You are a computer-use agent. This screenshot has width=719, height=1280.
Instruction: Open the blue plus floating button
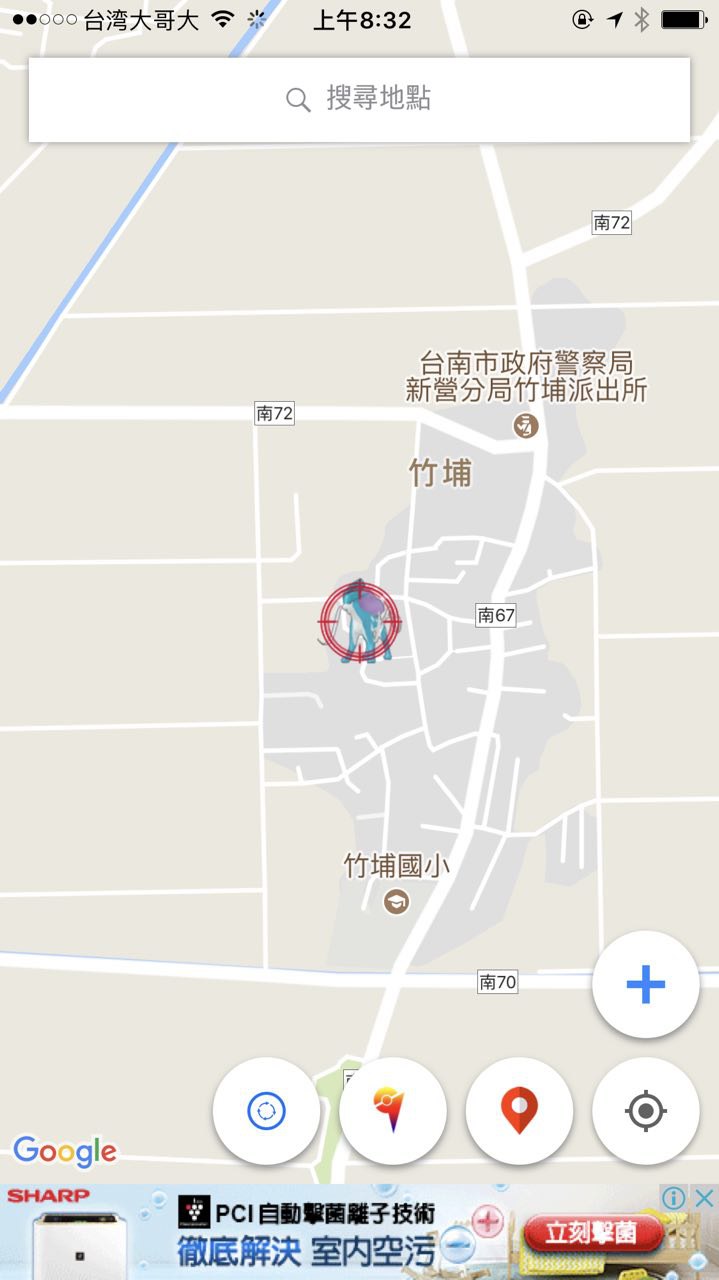point(645,985)
